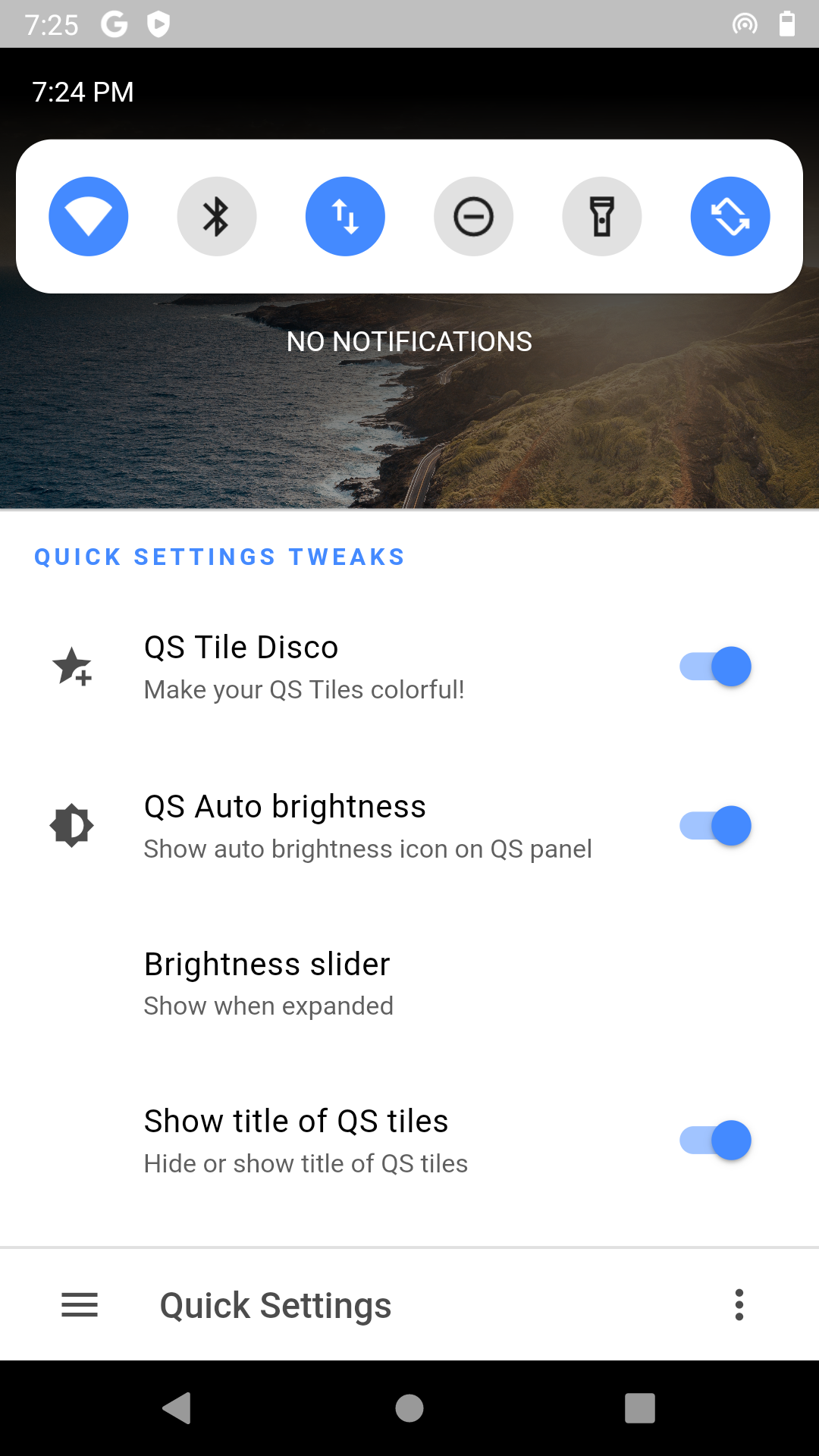Open the hamburger drawer menu

(x=80, y=1305)
